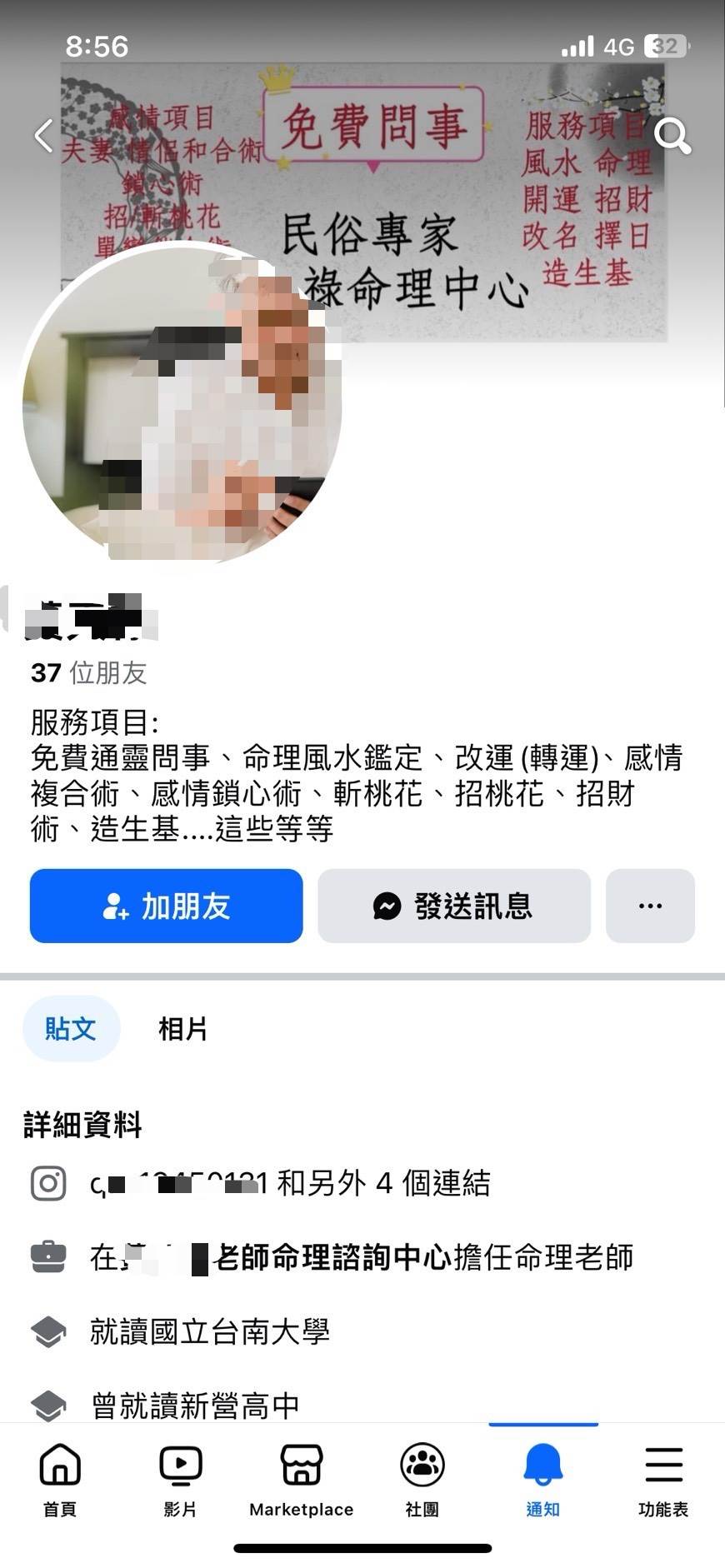Switch to the 相片 tab
725x1568 pixels.
click(182, 1028)
